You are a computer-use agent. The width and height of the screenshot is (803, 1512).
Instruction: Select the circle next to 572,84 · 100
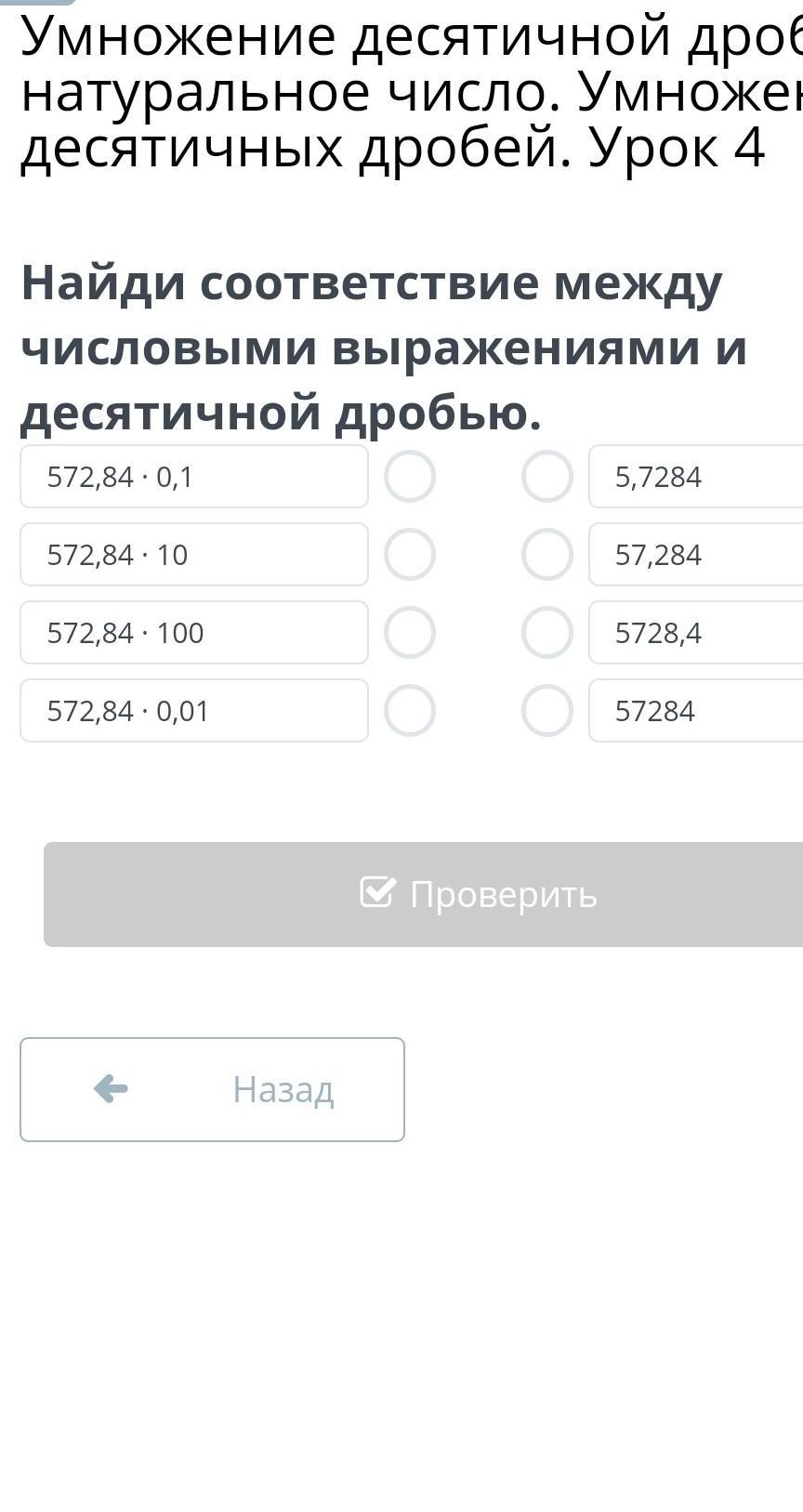click(x=410, y=633)
